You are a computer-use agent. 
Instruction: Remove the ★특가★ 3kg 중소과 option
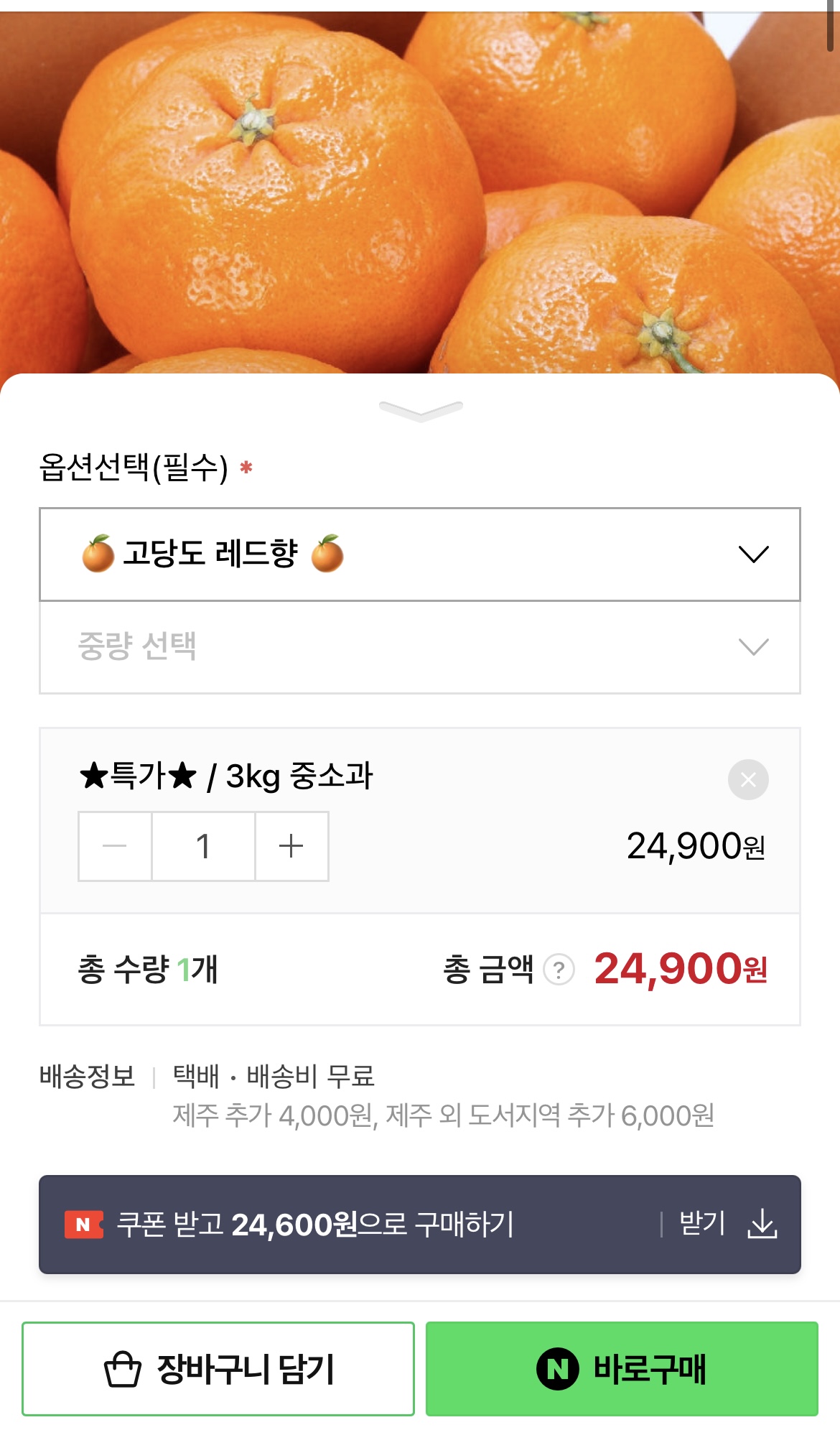pos(748,779)
